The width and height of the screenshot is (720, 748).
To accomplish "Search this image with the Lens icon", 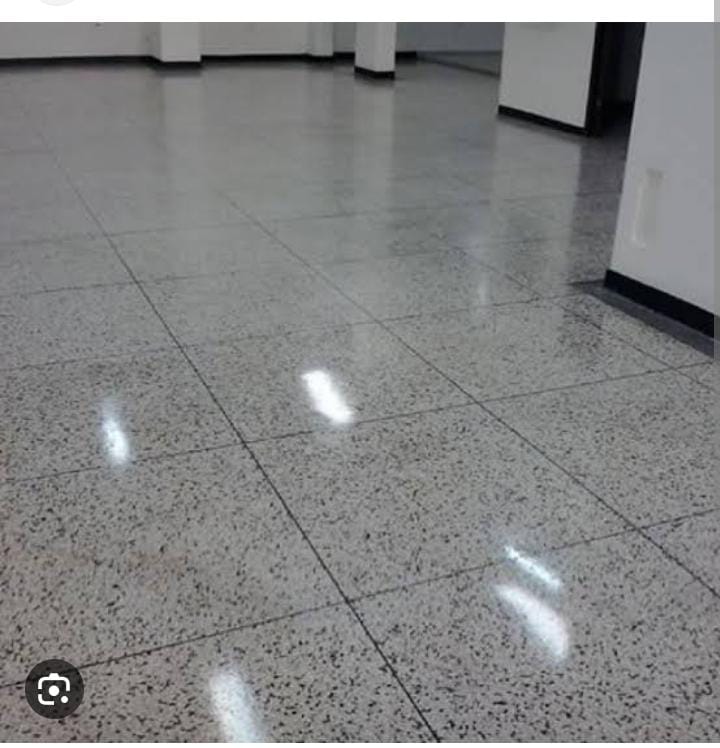I will (54, 689).
